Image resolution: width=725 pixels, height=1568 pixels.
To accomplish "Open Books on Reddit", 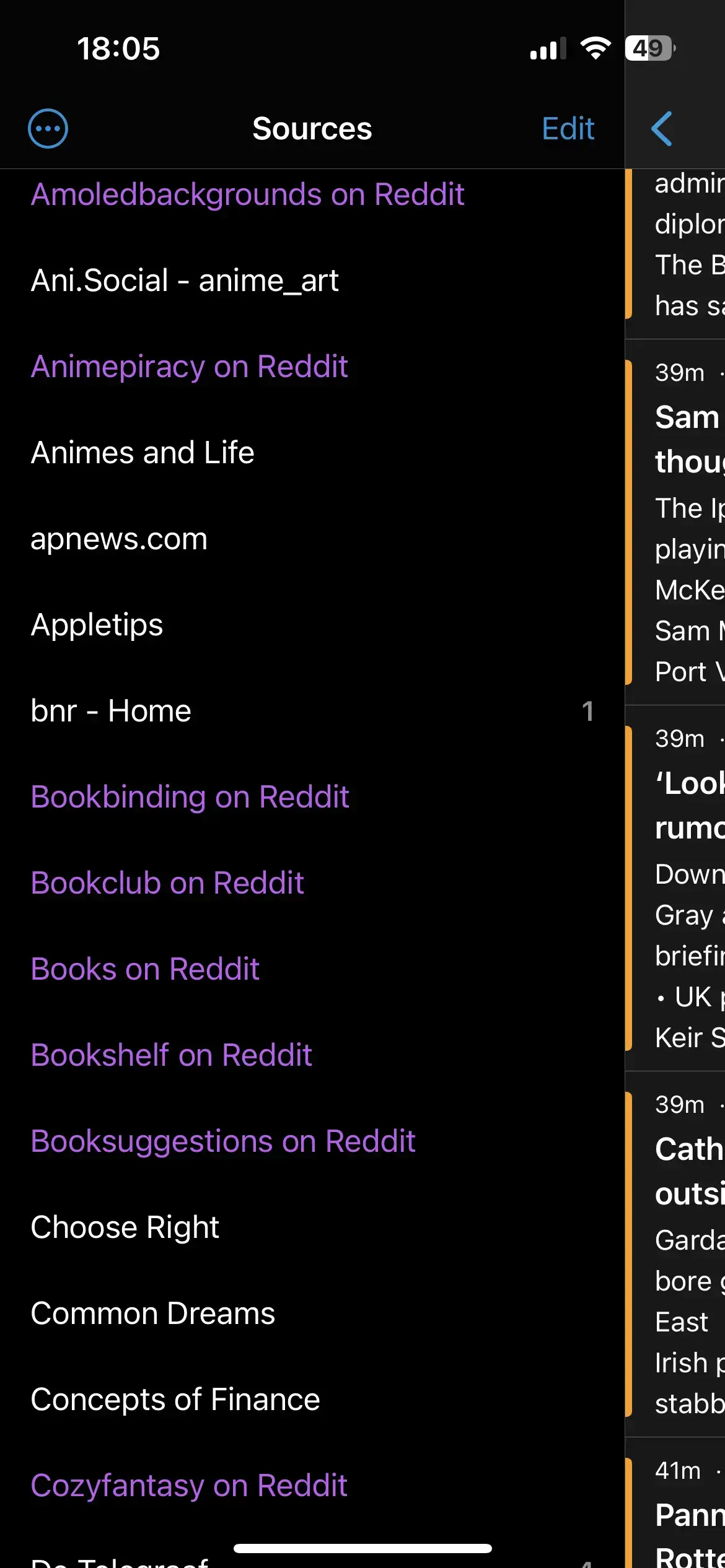I will pyautogui.click(x=312, y=969).
